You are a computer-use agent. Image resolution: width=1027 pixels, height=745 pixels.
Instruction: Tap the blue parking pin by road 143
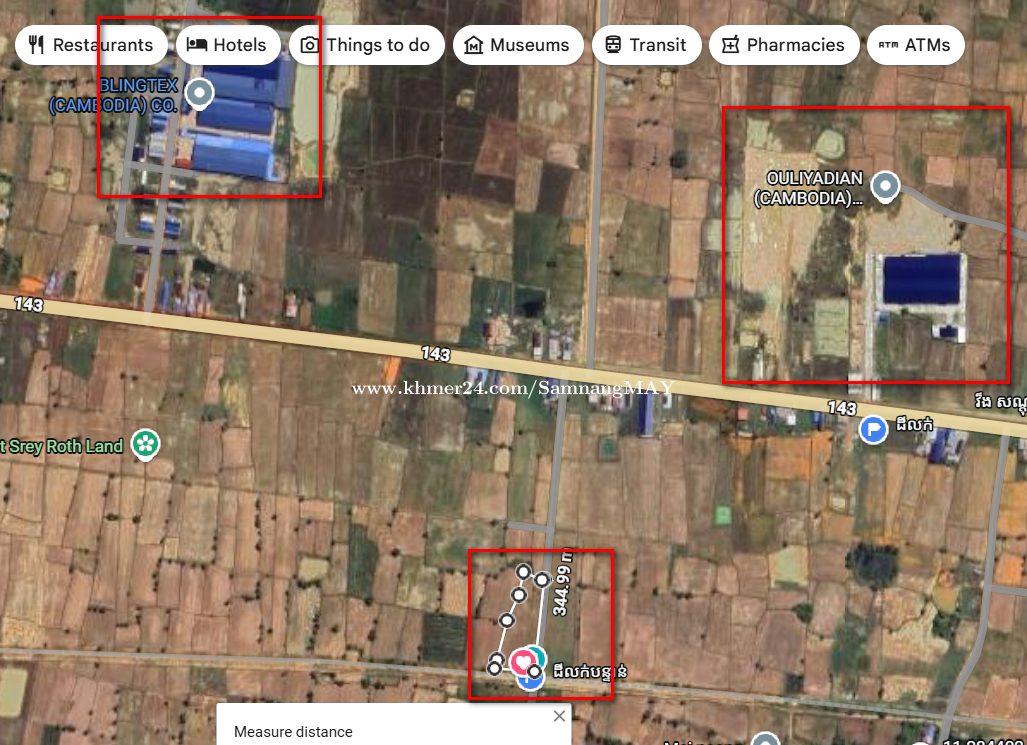874,429
